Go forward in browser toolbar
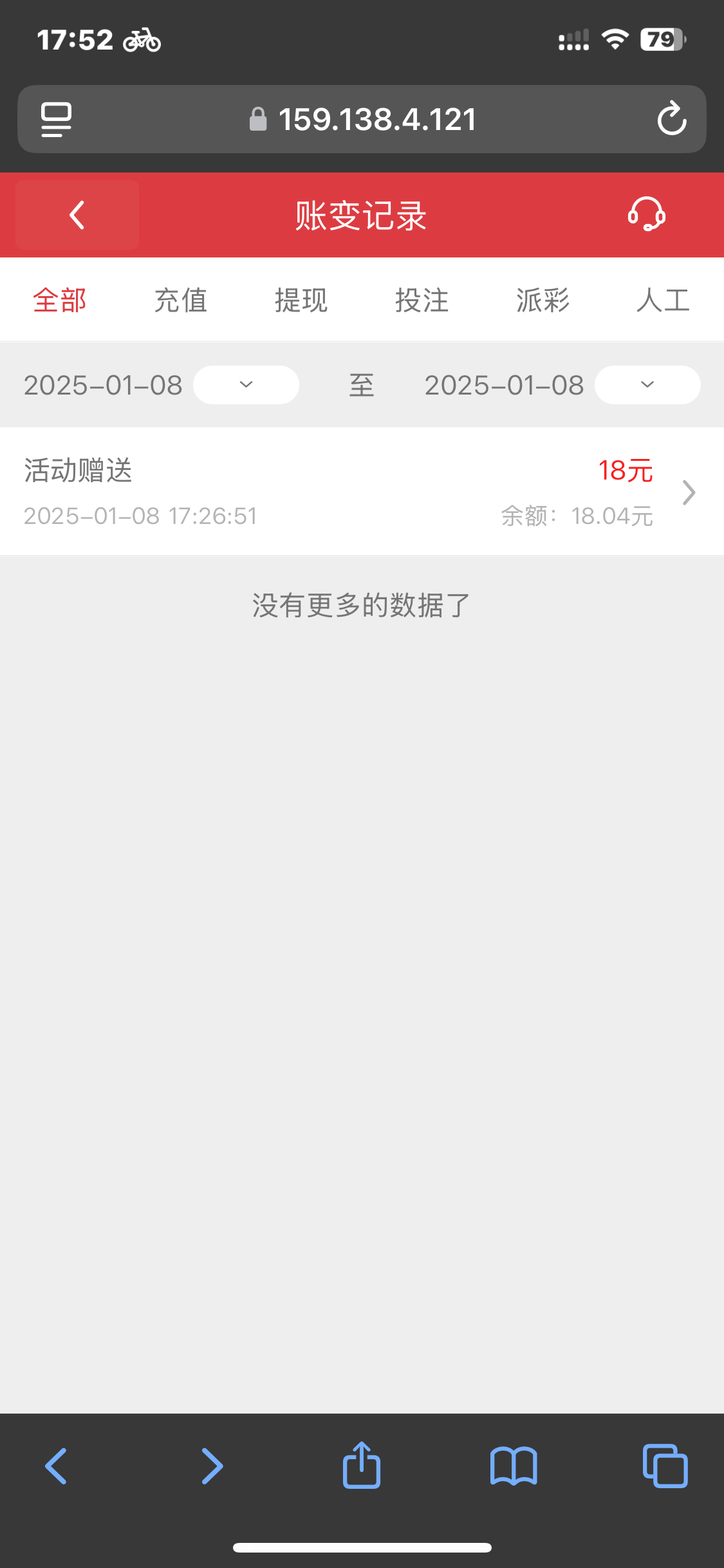The width and height of the screenshot is (724, 1568). tap(212, 1466)
